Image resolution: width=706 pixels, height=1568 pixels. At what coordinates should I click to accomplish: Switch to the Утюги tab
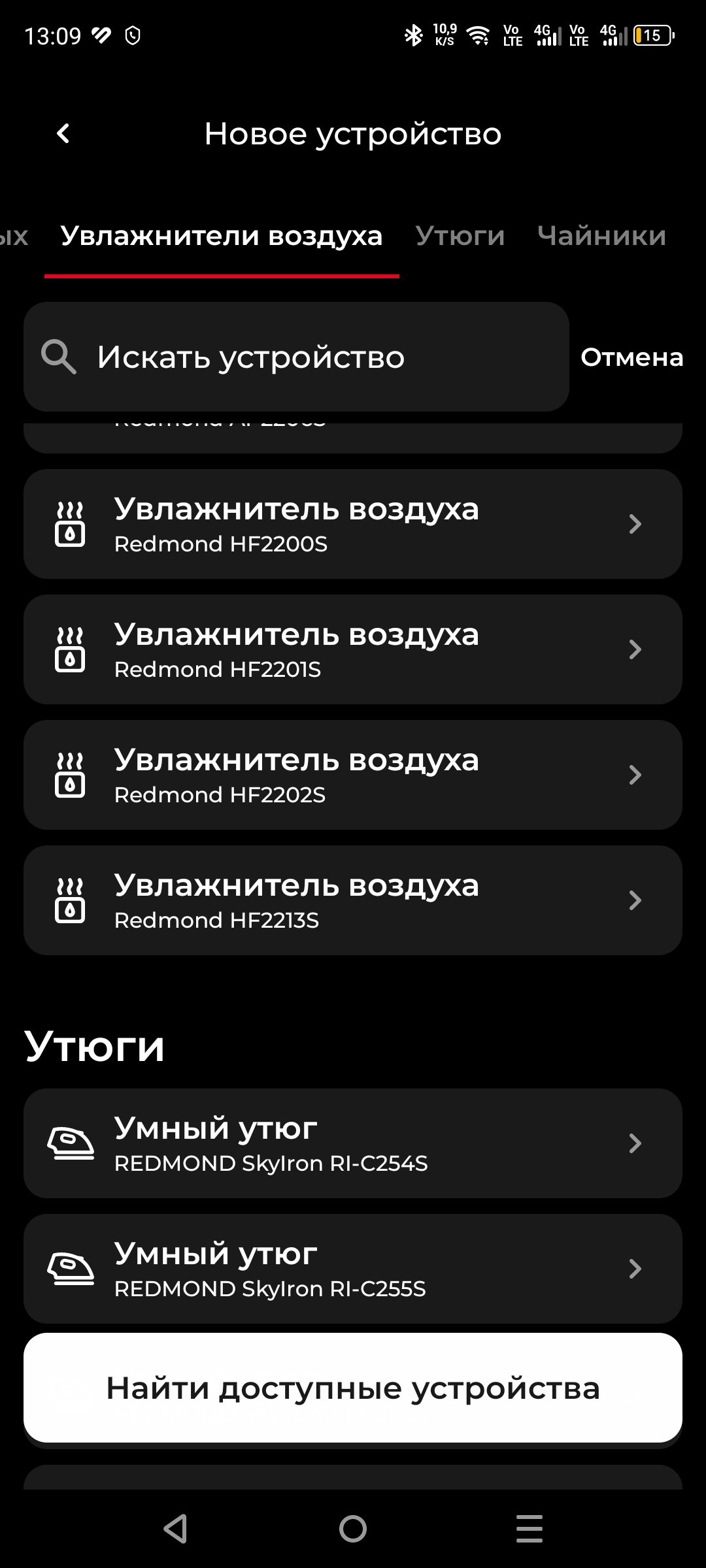click(460, 236)
